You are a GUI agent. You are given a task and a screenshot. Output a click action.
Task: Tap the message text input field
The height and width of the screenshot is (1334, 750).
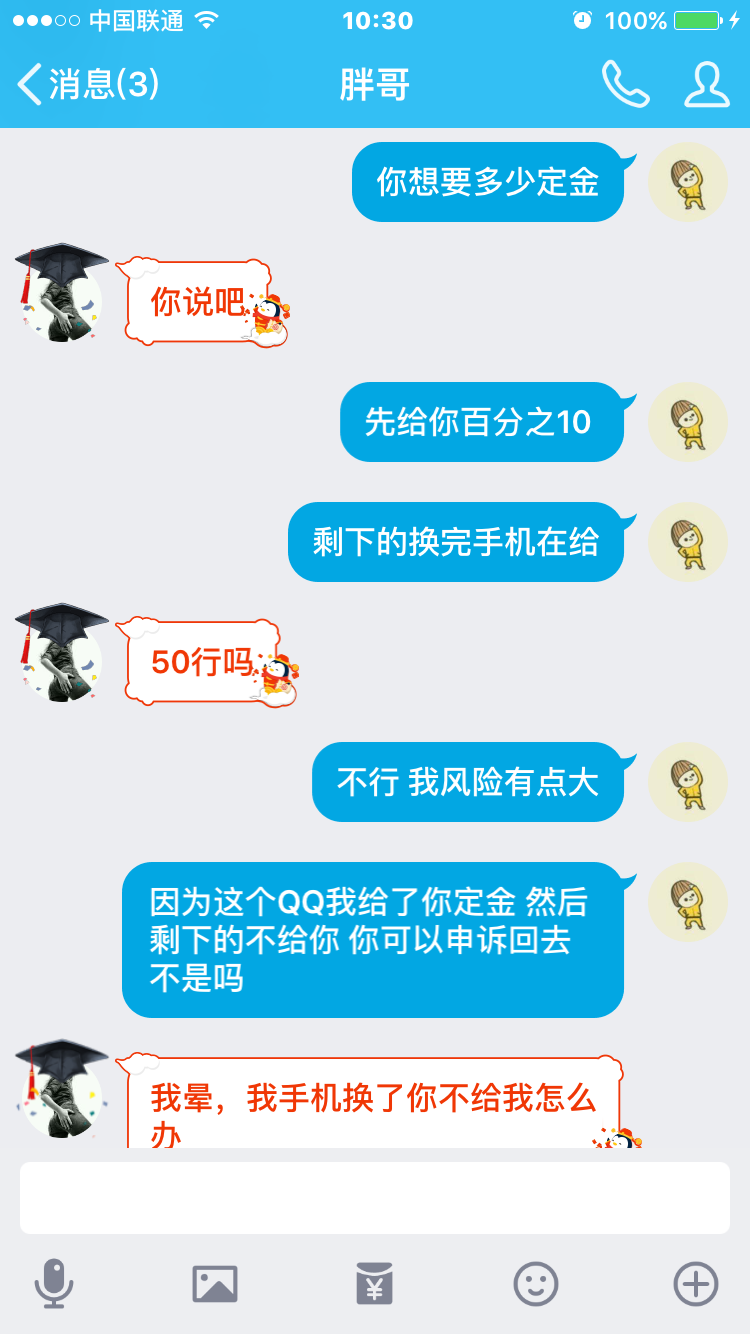(375, 1197)
